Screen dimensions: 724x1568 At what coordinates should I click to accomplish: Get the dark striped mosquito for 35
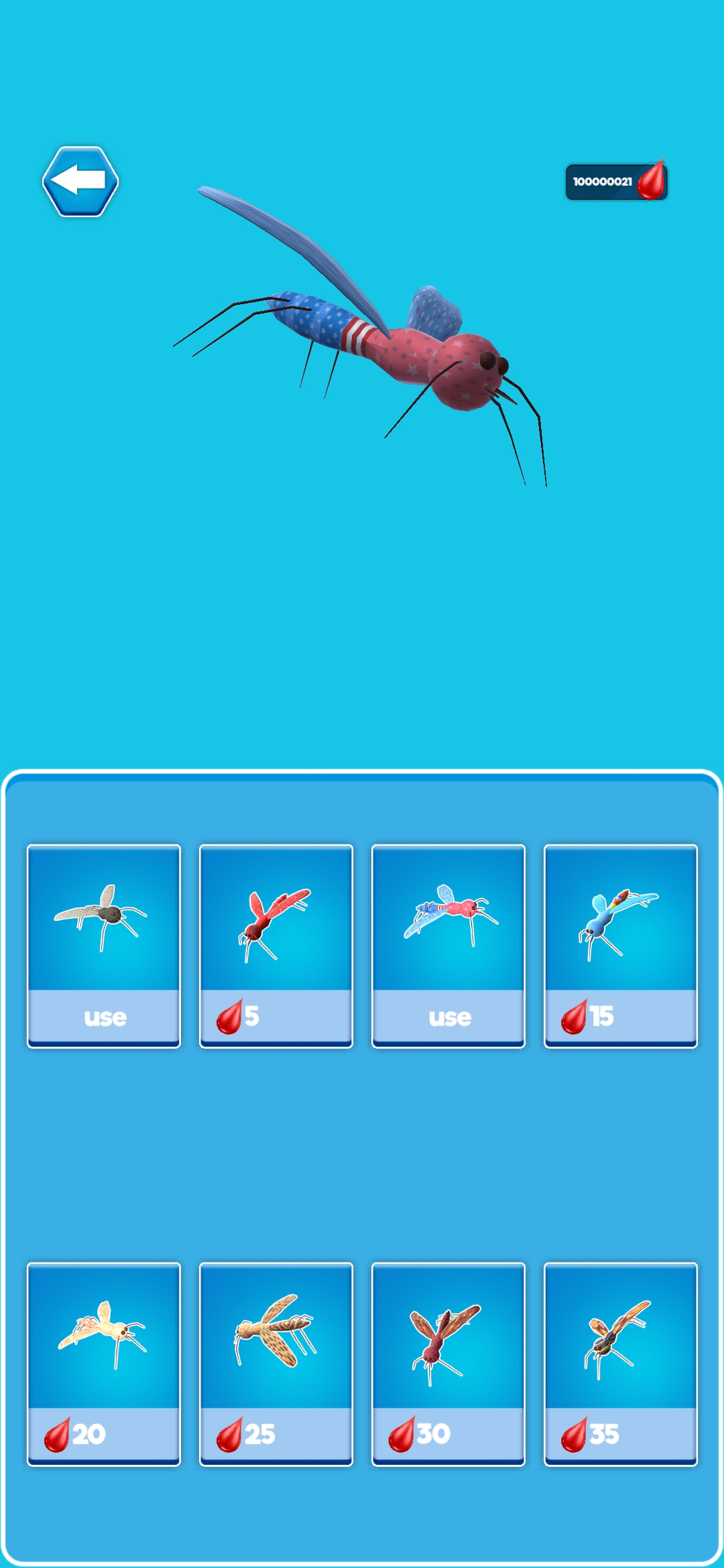click(x=620, y=1434)
